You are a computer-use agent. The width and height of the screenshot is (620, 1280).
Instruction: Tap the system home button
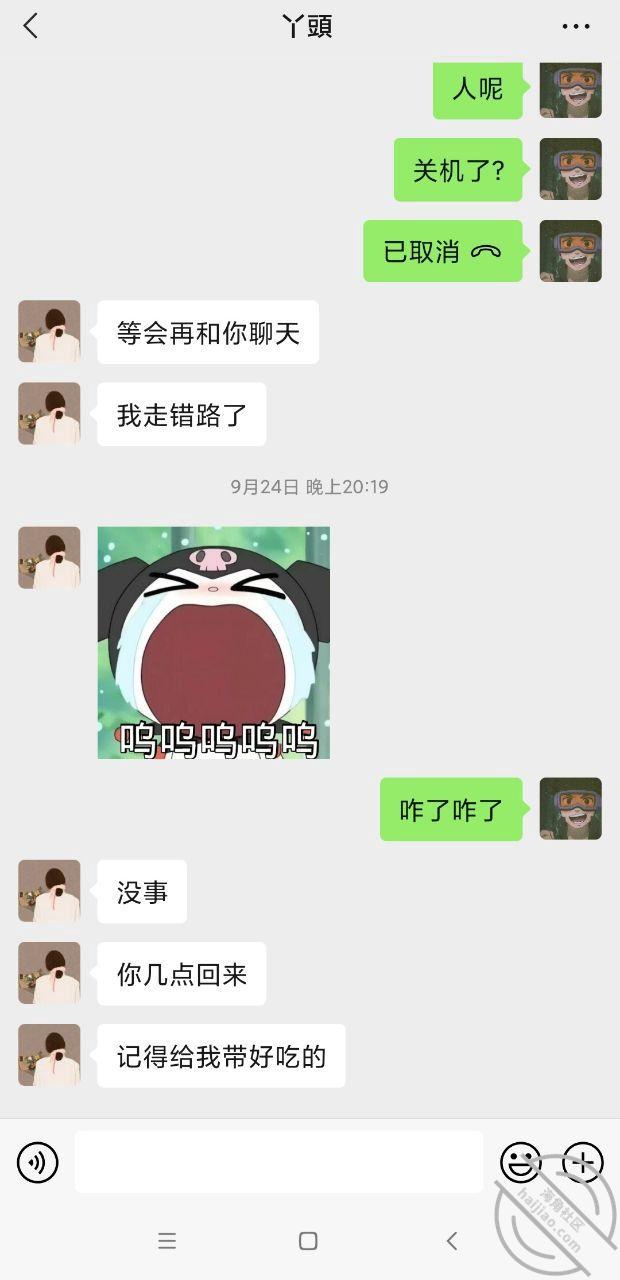[308, 1241]
